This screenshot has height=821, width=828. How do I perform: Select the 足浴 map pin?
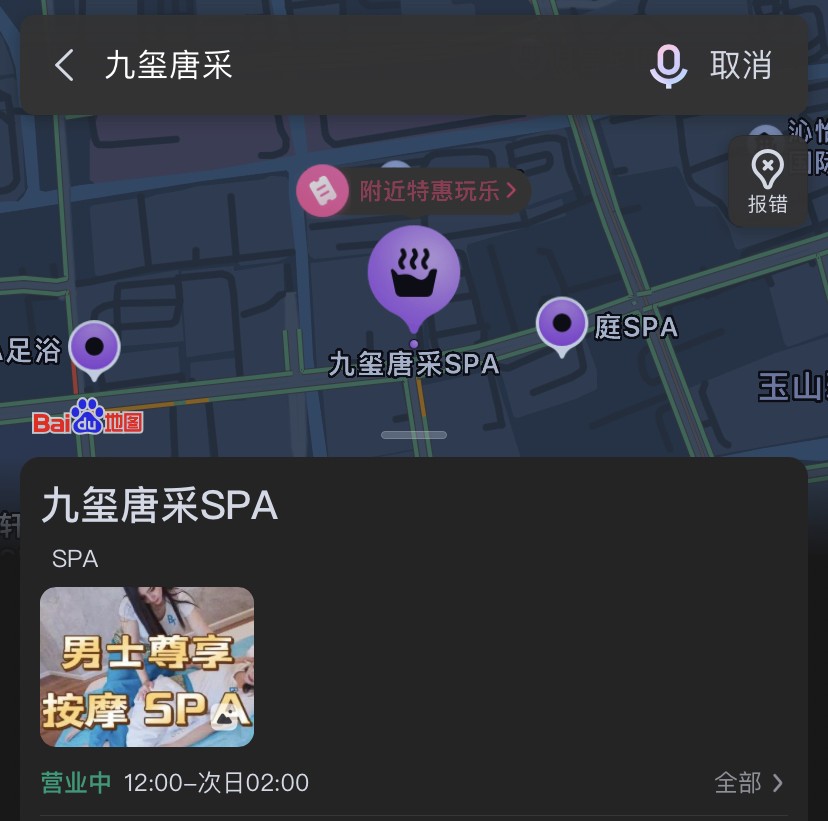pyautogui.click(x=95, y=348)
